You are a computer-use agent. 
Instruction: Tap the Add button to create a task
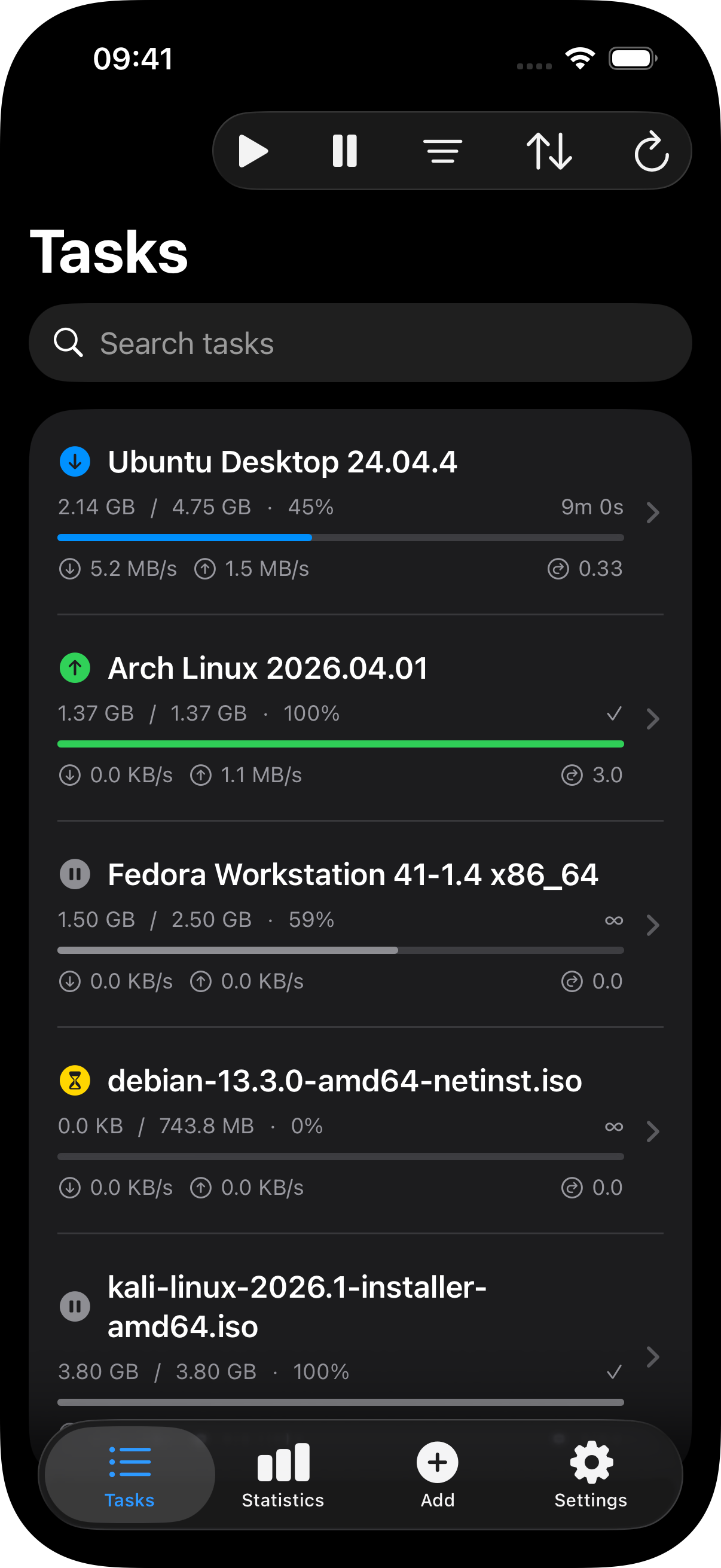[437, 1473]
